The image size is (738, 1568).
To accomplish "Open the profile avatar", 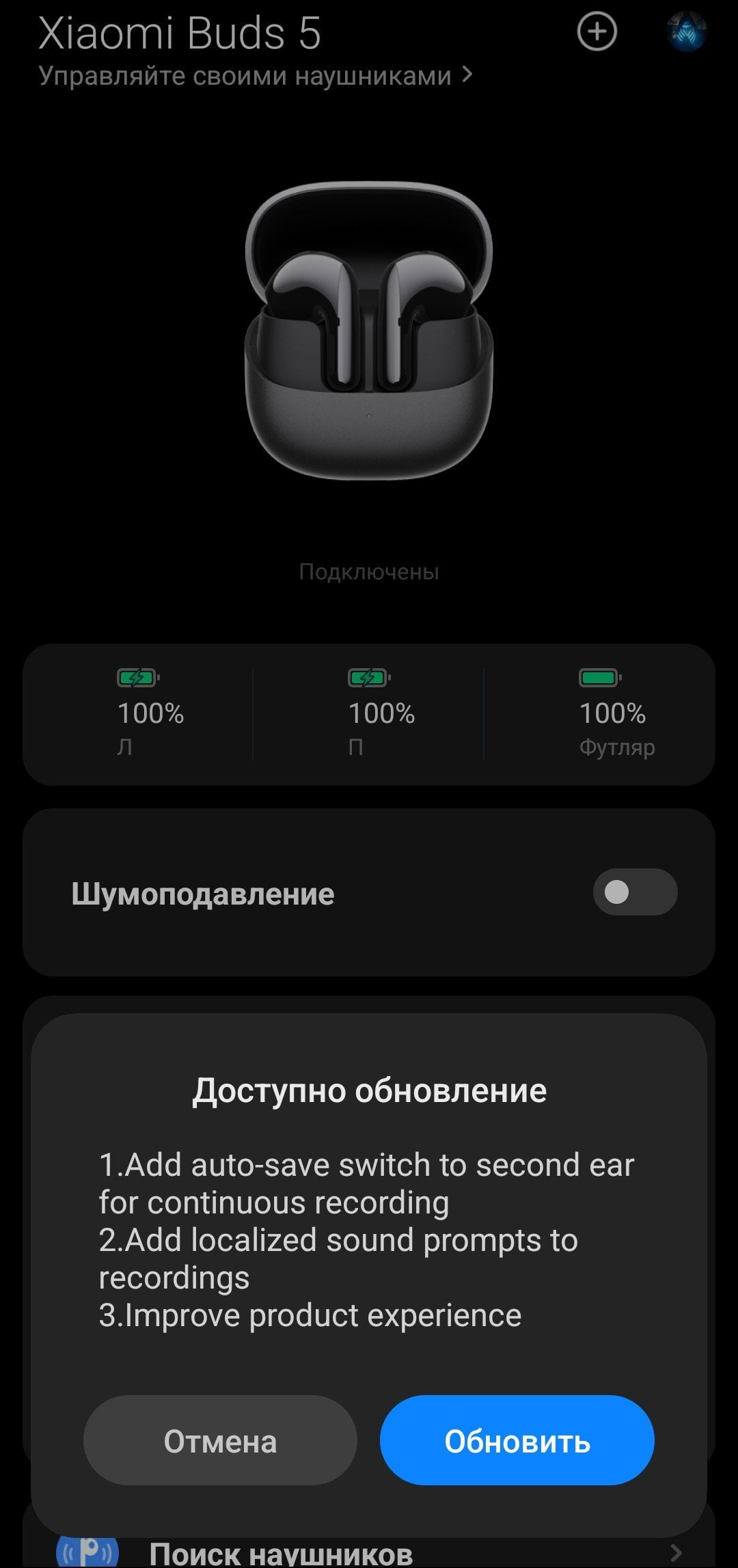I will pos(686,31).
